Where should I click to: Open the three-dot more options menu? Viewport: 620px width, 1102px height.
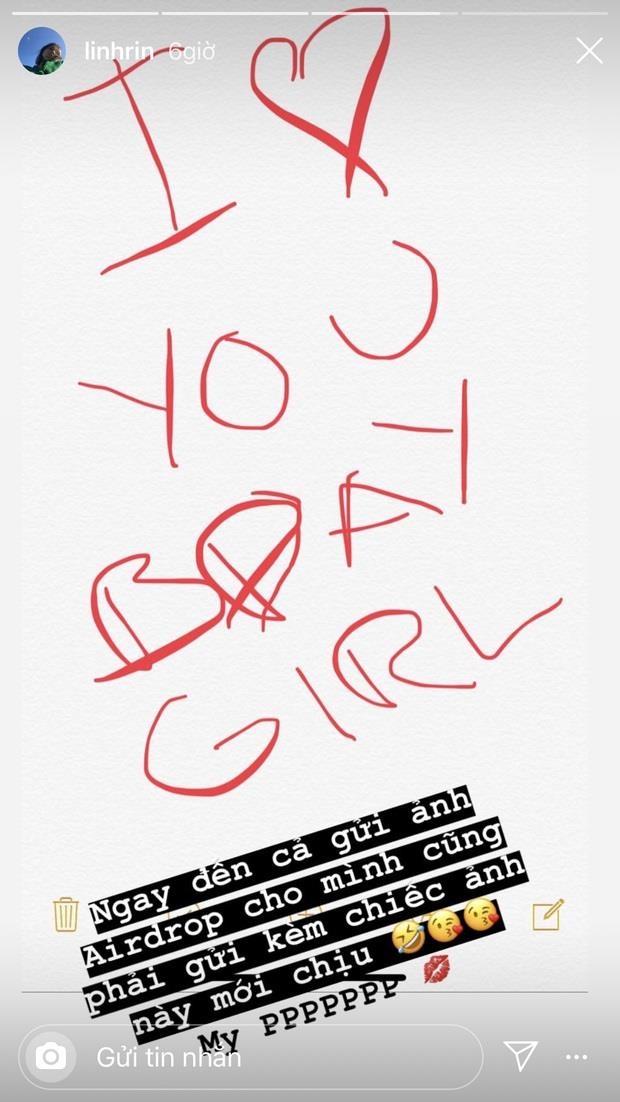click(x=577, y=1057)
